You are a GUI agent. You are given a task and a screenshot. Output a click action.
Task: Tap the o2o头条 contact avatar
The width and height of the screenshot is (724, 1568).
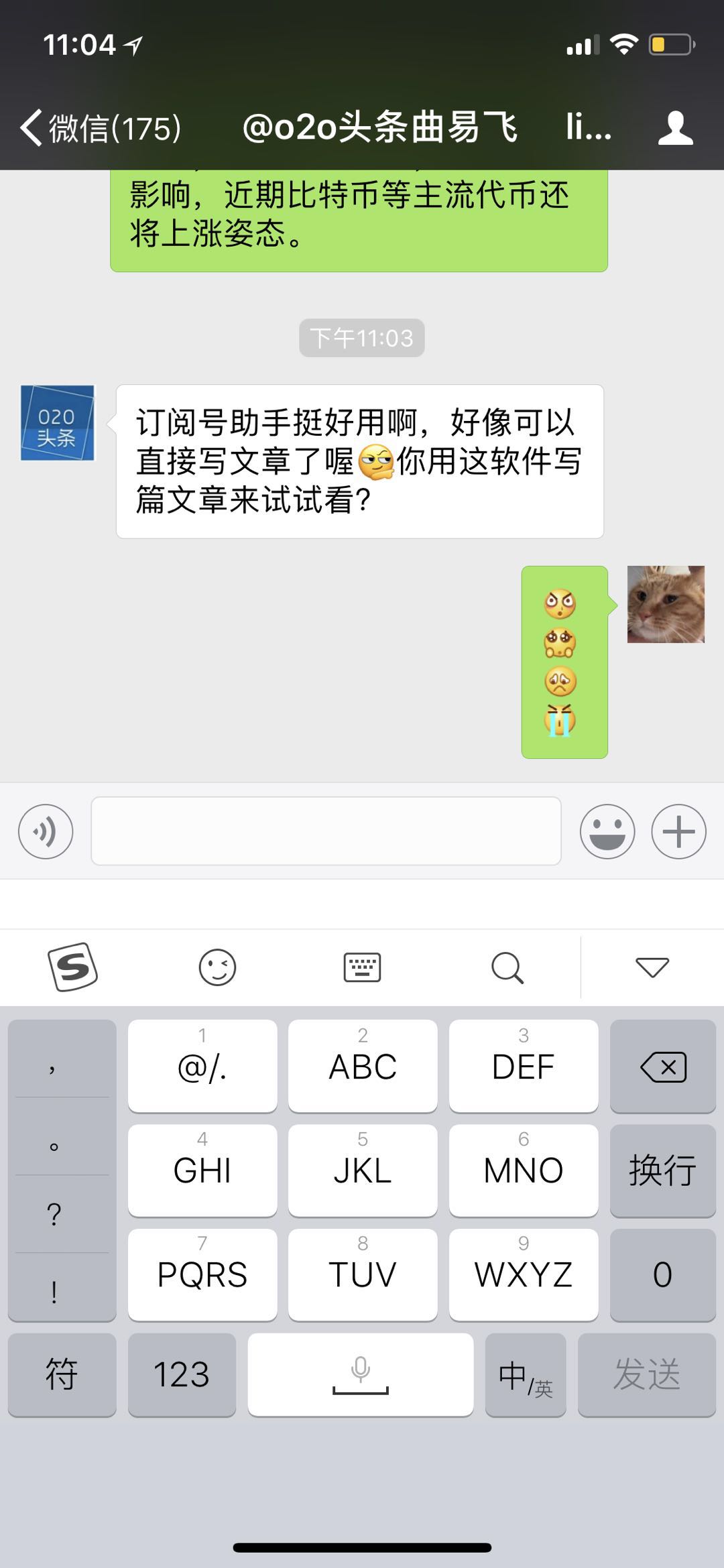point(58,423)
